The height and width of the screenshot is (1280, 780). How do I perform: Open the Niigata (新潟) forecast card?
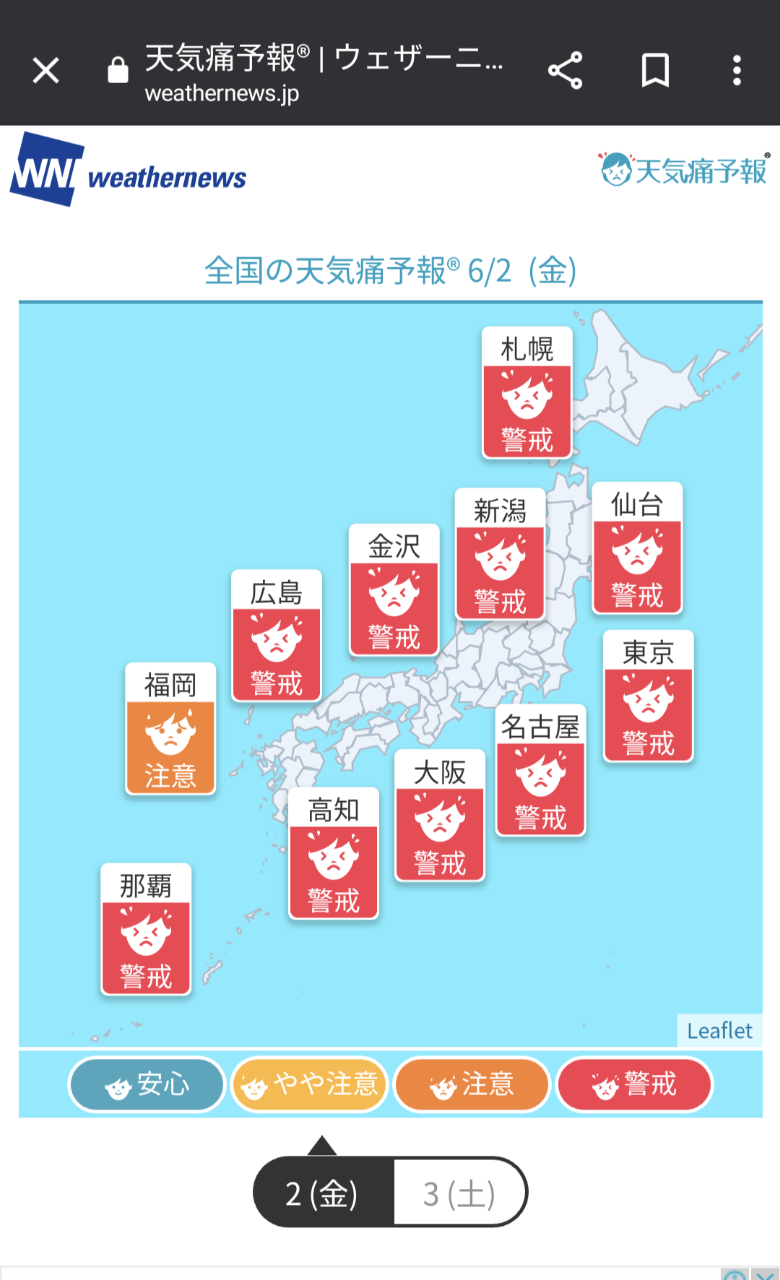pyautogui.click(x=500, y=554)
